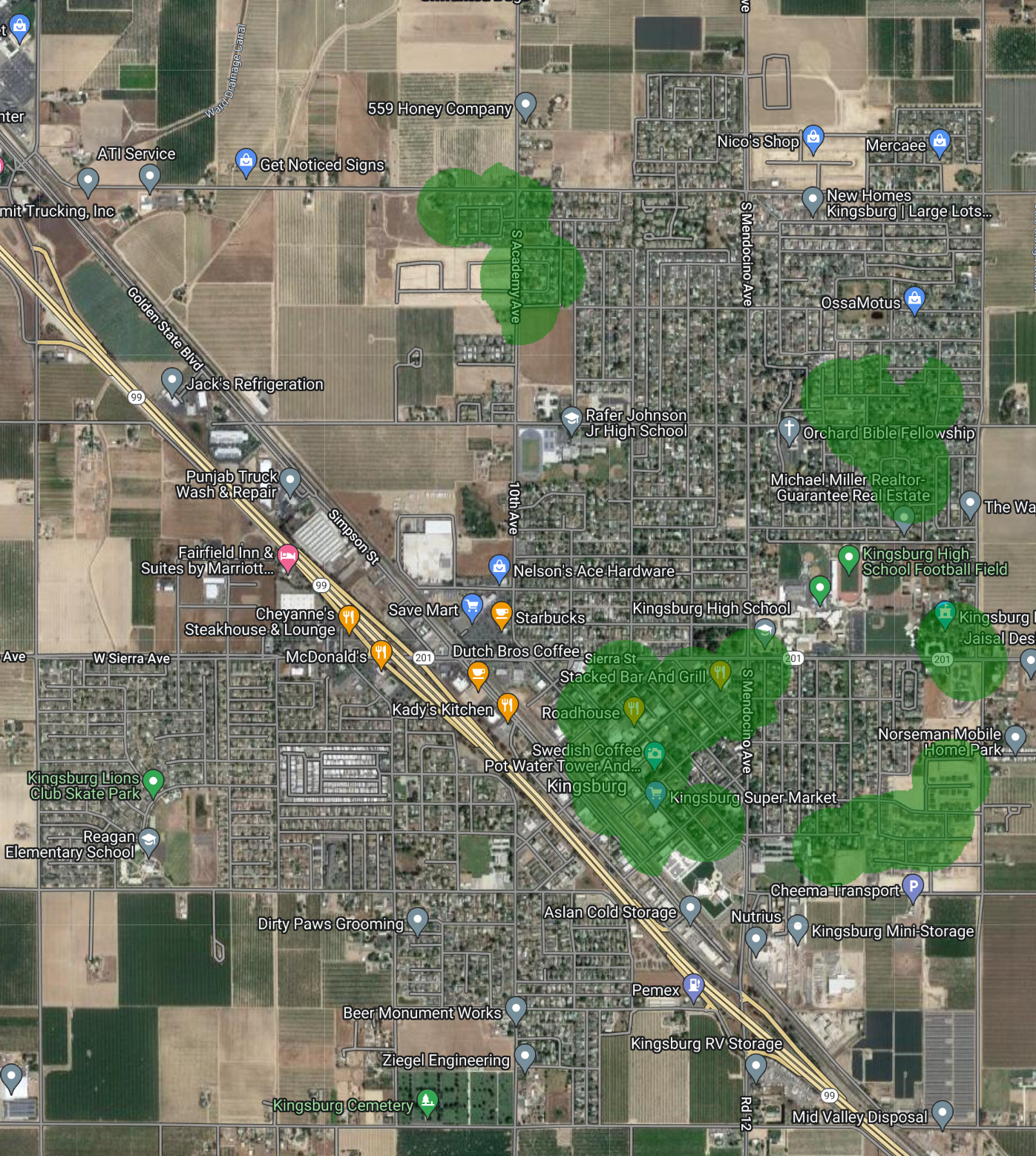This screenshot has width=1036, height=1156.
Task: Tap Kingsburg Cemetery marker
Action: point(427,1102)
